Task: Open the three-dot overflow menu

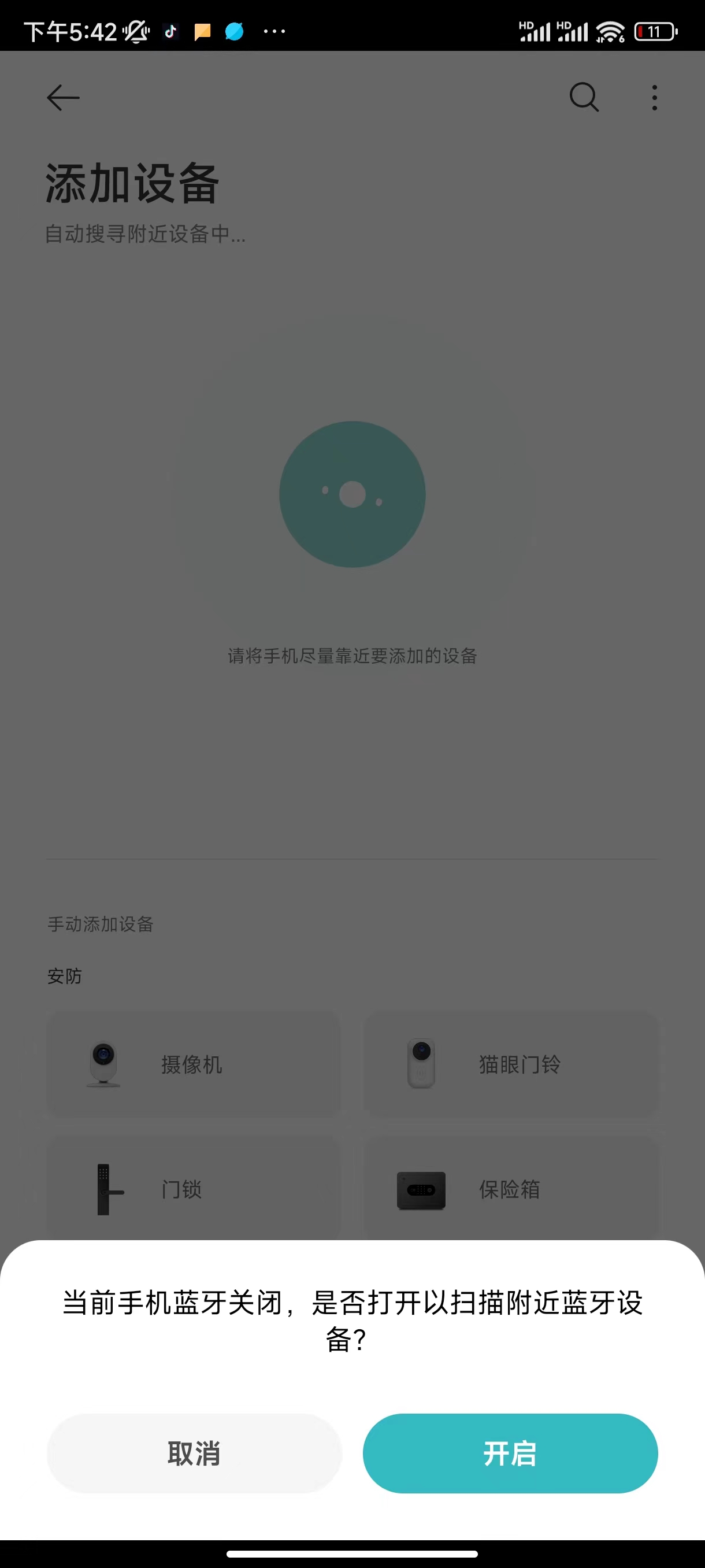Action: [x=654, y=97]
